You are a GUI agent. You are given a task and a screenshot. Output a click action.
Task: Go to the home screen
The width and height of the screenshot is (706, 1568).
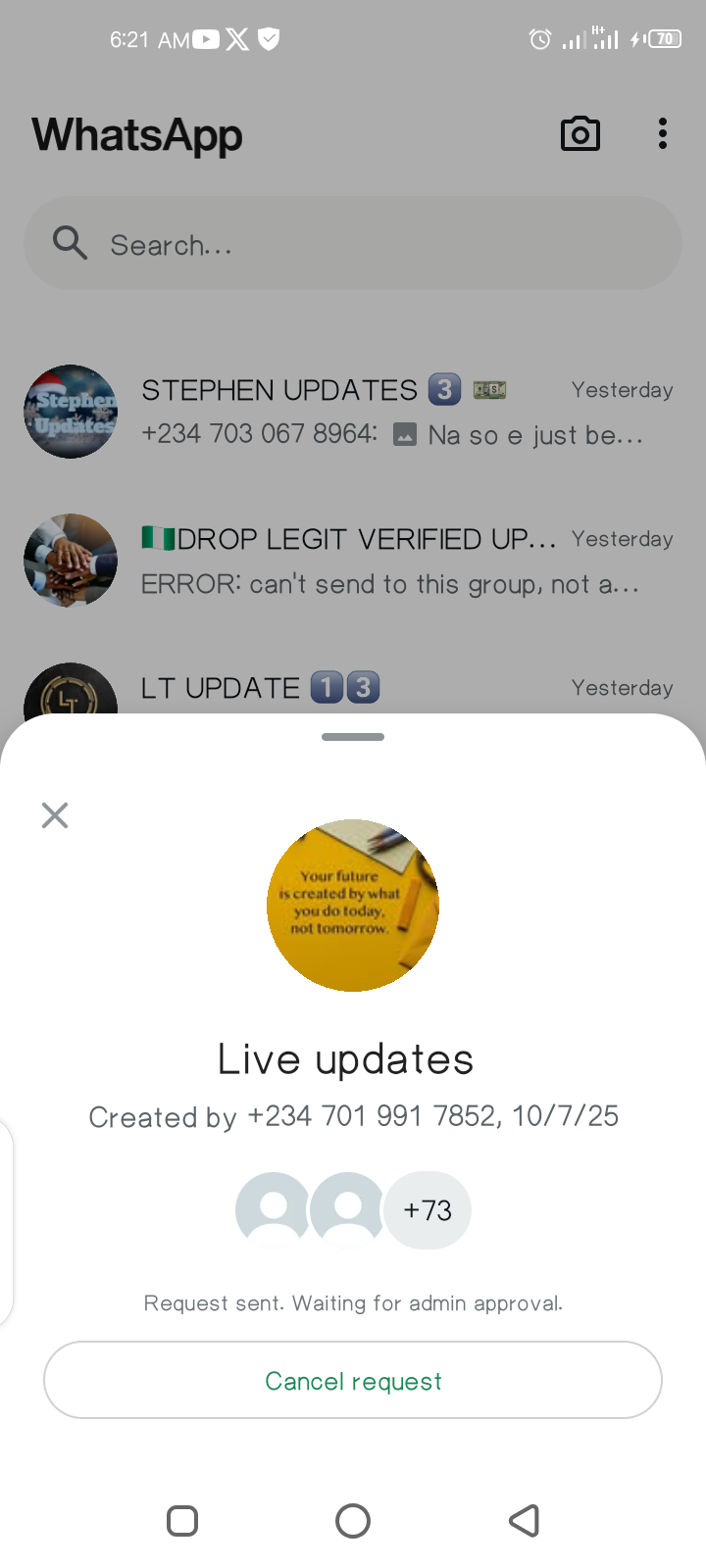click(x=353, y=1521)
